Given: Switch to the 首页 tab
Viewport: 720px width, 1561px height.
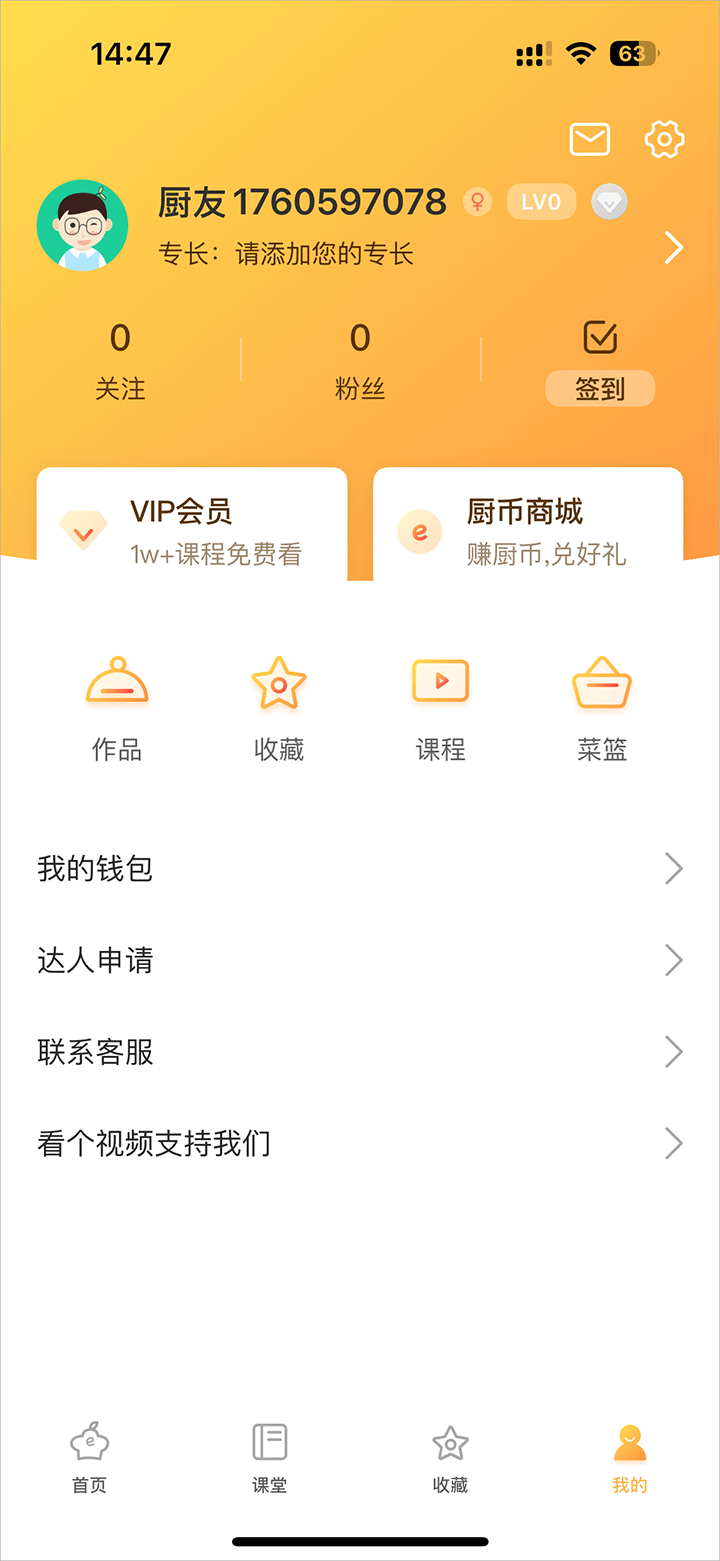Looking at the screenshot, I should click(x=90, y=1458).
